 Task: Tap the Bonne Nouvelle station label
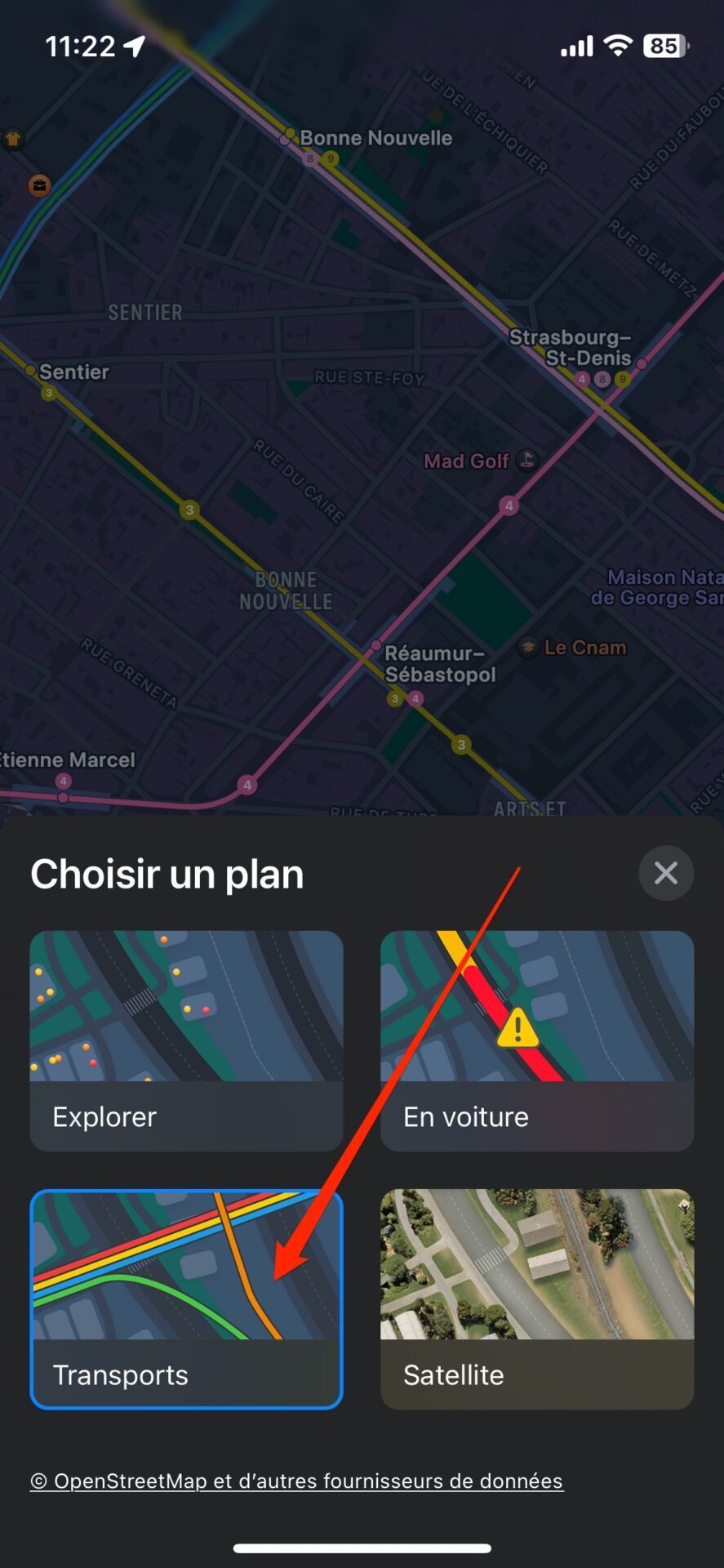click(375, 138)
